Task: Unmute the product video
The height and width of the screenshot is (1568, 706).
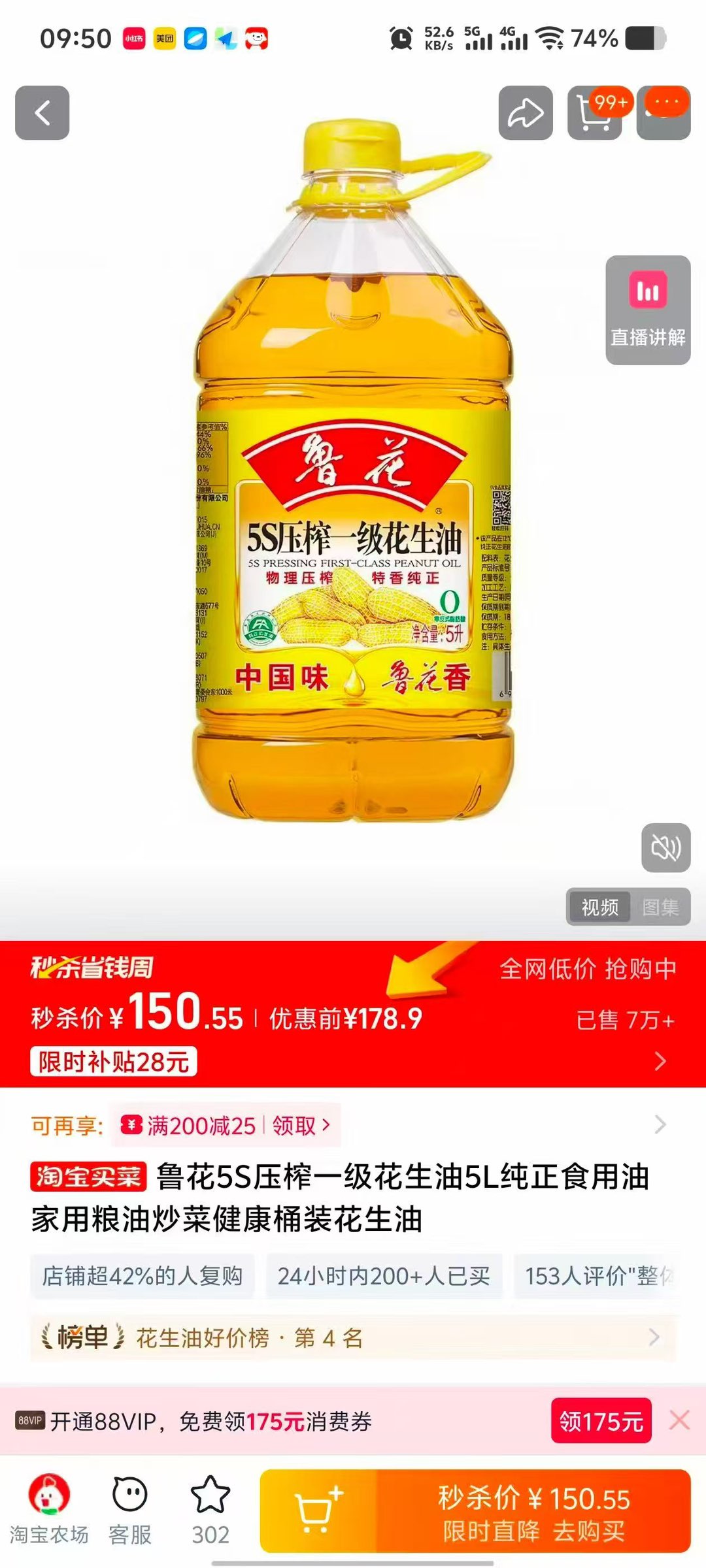Action: (x=665, y=848)
